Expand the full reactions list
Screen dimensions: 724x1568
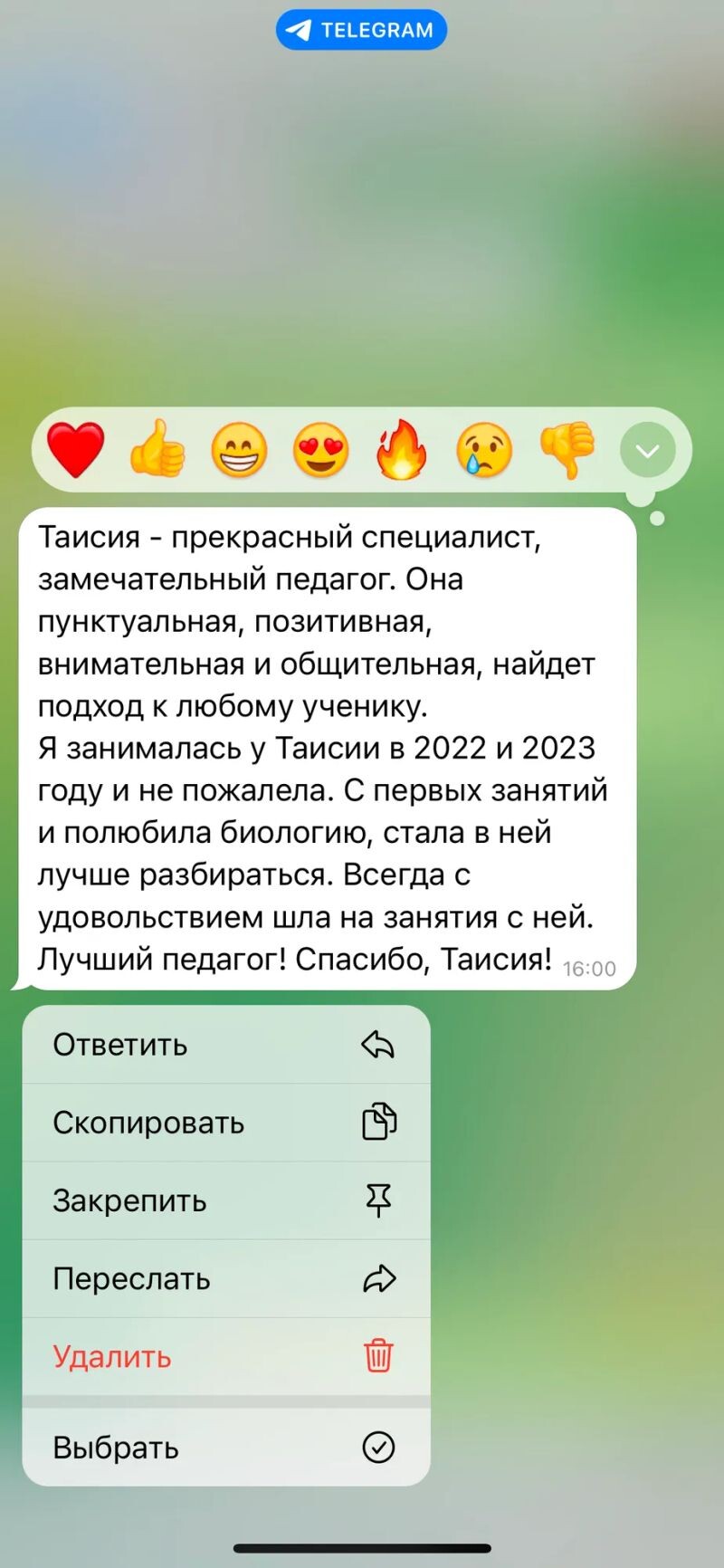pos(647,450)
